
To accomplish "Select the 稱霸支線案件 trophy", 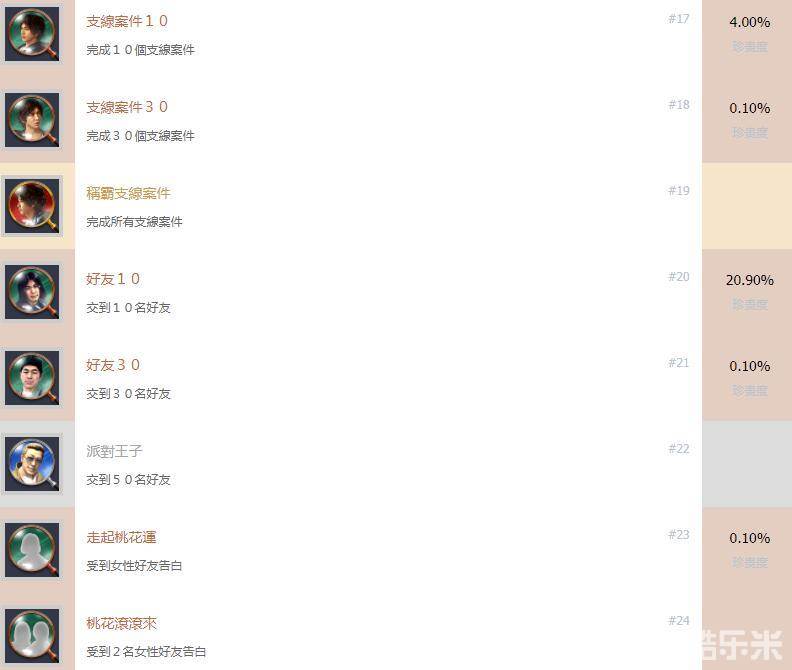I will [x=128, y=193].
